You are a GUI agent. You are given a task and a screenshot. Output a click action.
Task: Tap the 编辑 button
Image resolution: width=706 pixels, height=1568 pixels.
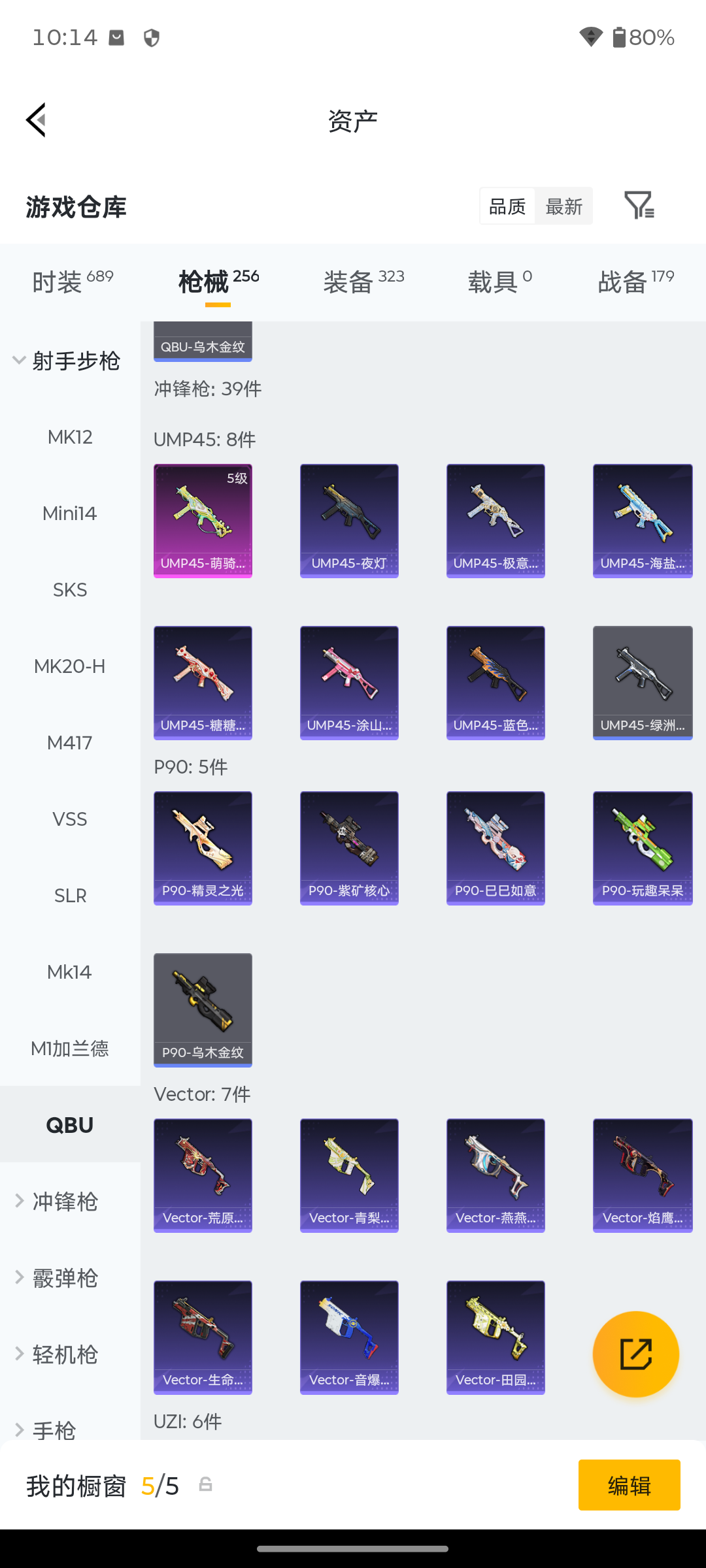(x=629, y=1485)
